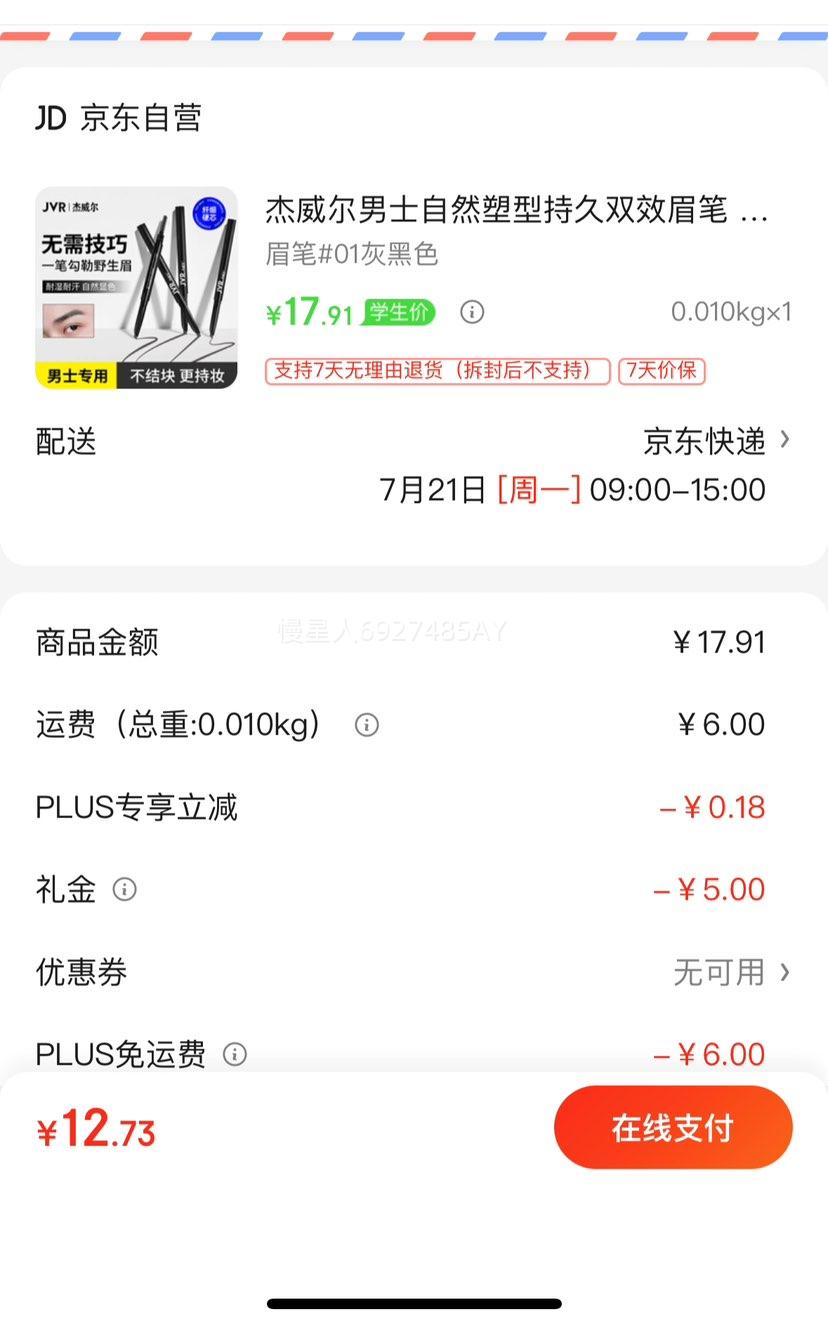This screenshot has width=828, height=1326.
Task: Show info about 运费 shipping fee
Action: click(x=367, y=725)
